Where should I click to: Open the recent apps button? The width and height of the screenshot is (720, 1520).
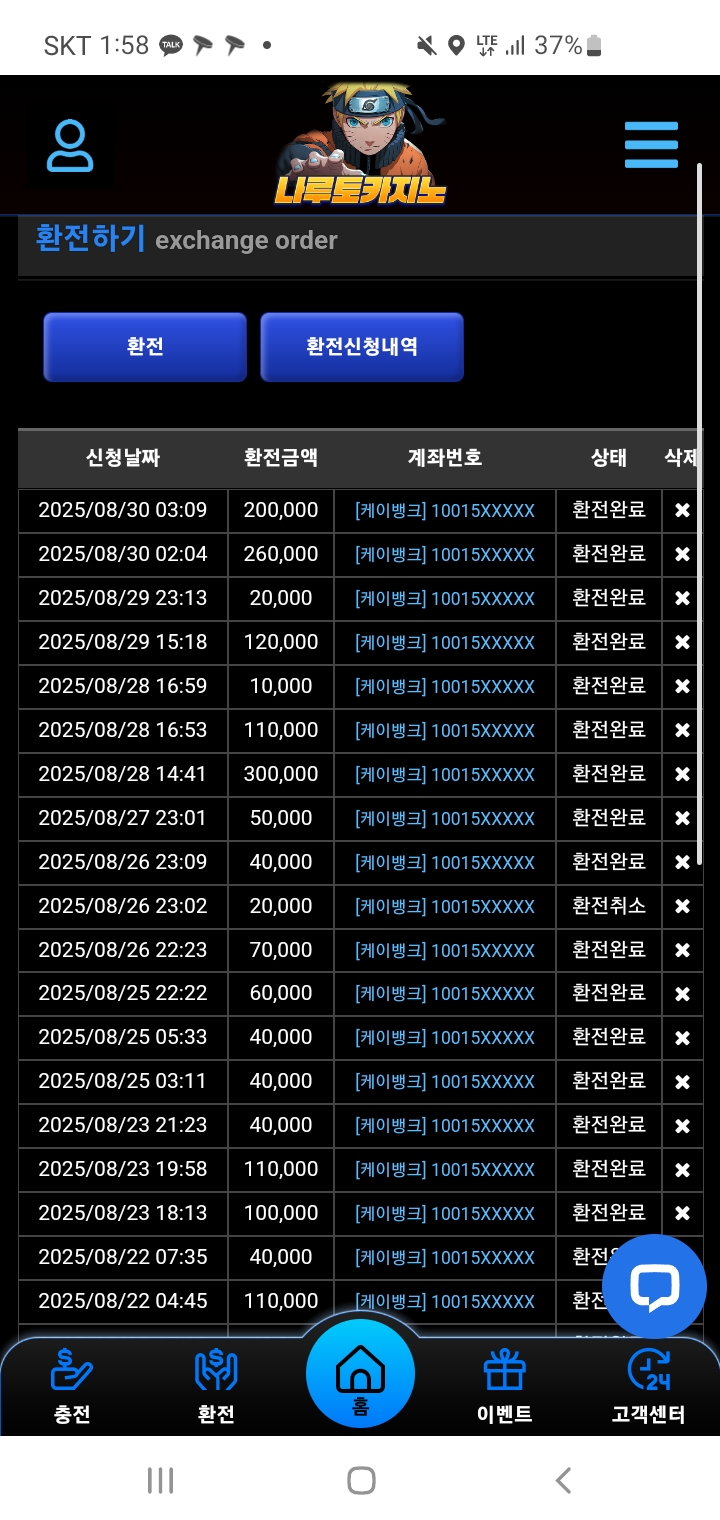tap(160, 1480)
